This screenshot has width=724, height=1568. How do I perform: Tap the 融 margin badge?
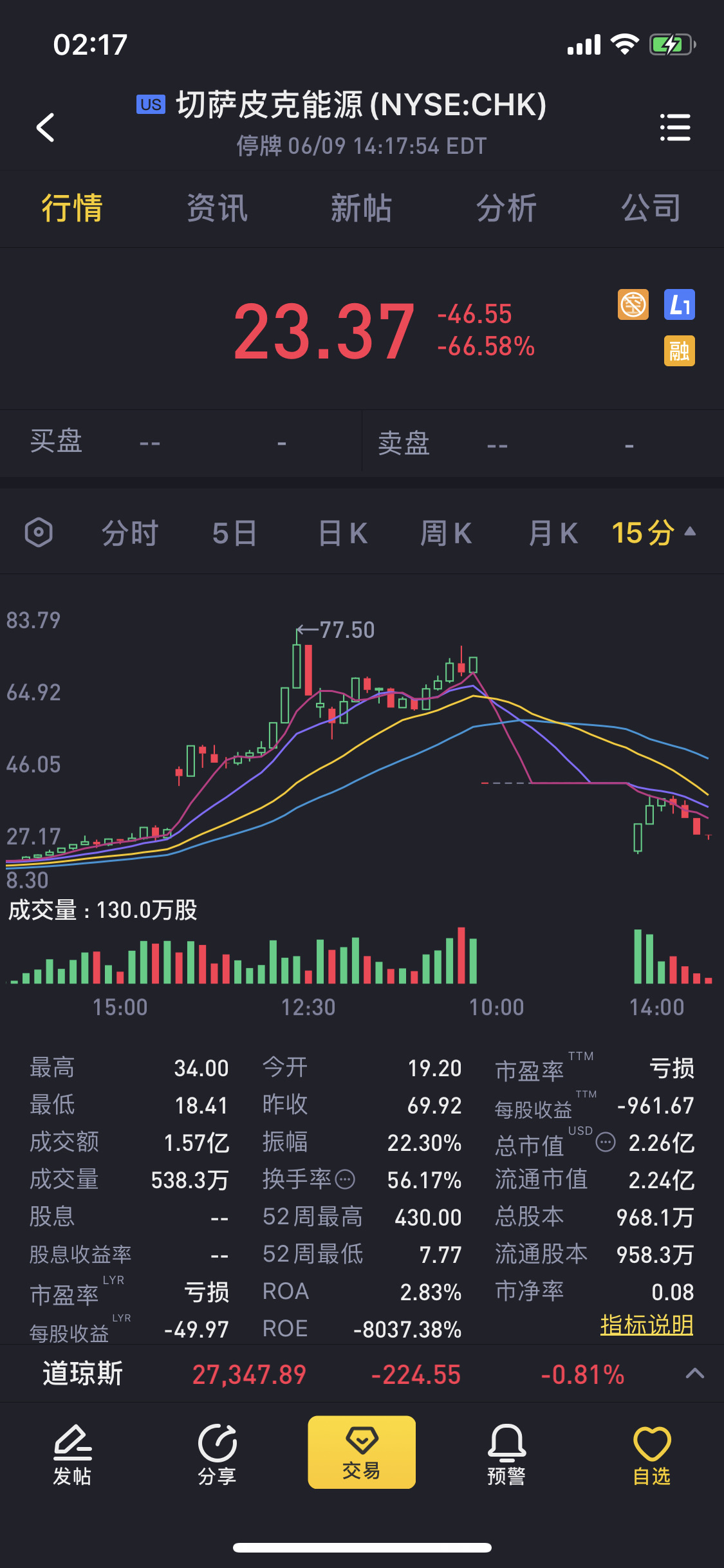[x=680, y=351]
